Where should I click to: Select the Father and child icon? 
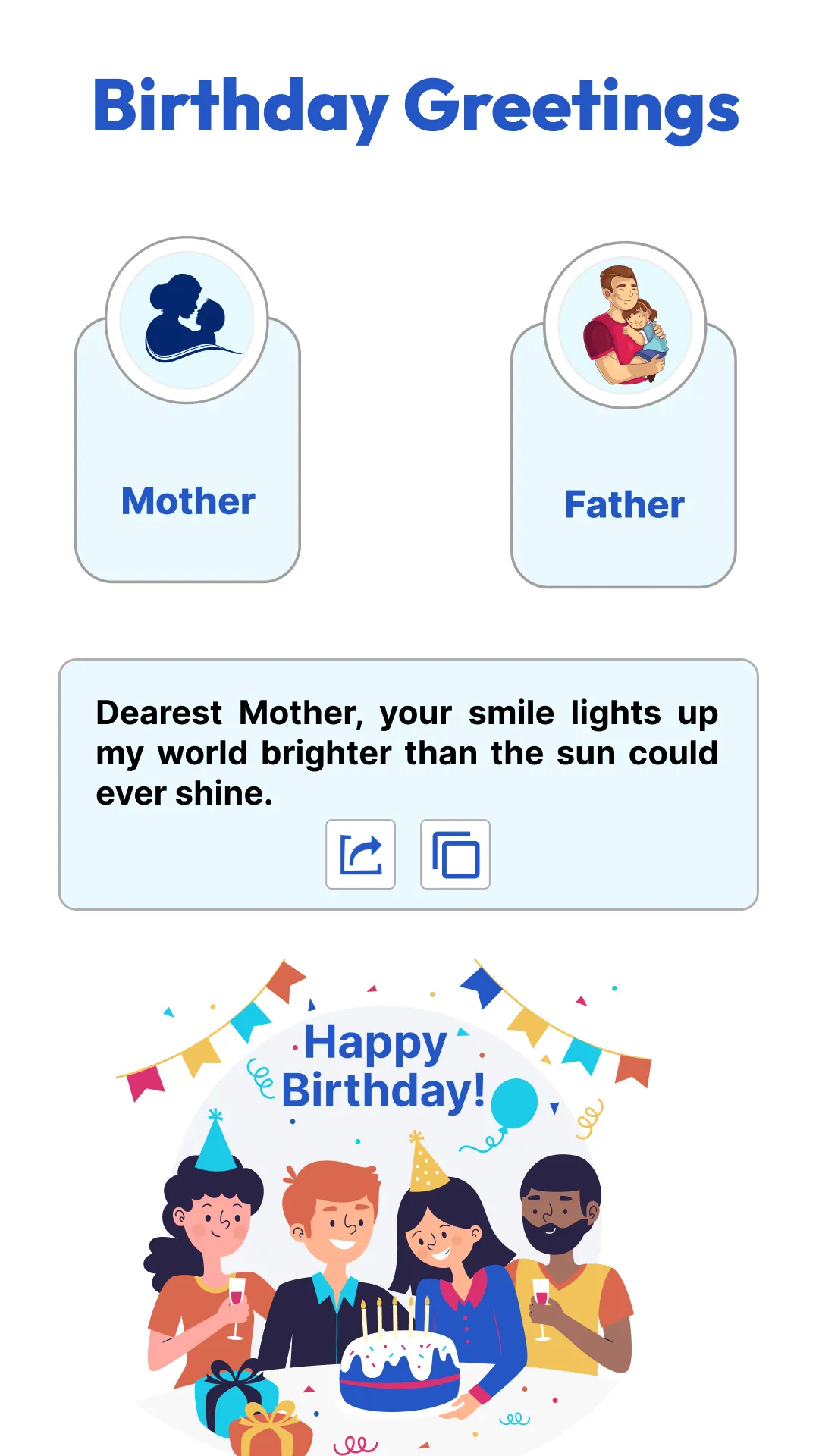pos(623,325)
